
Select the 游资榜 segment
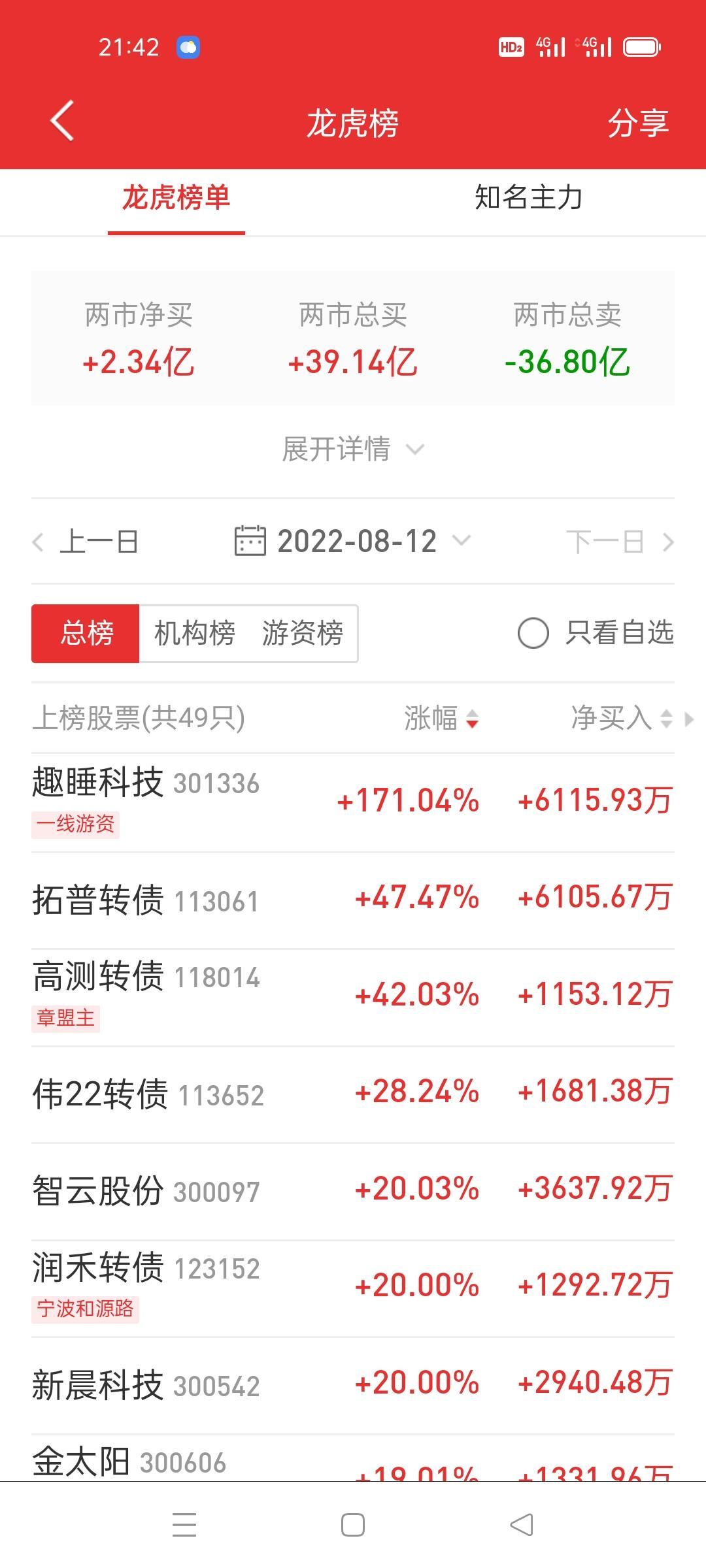click(303, 634)
